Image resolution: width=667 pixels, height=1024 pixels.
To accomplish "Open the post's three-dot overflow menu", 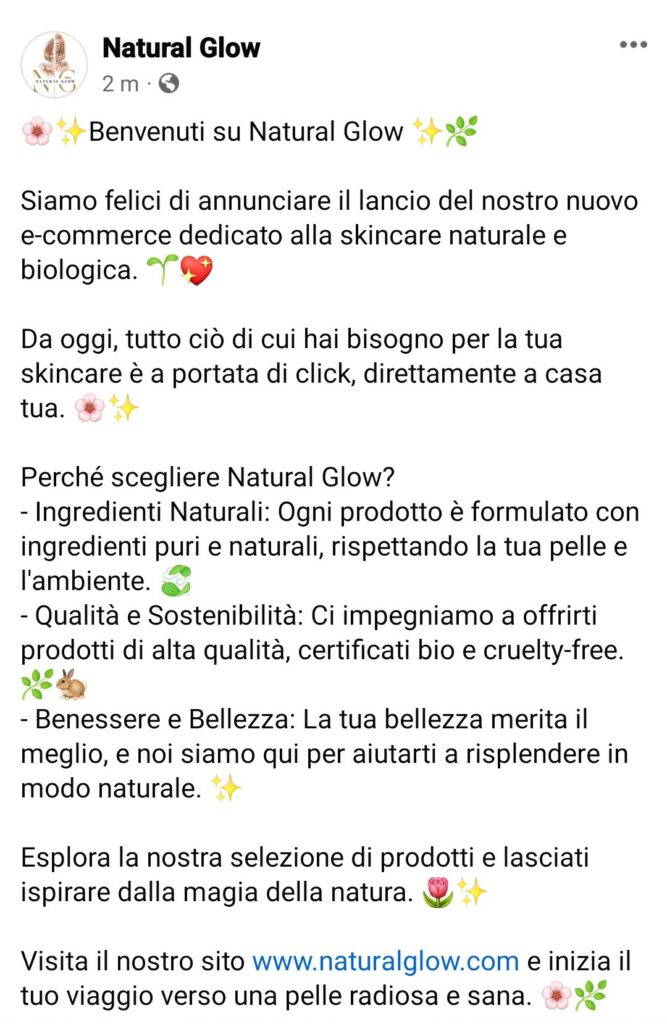I will click(x=634, y=45).
